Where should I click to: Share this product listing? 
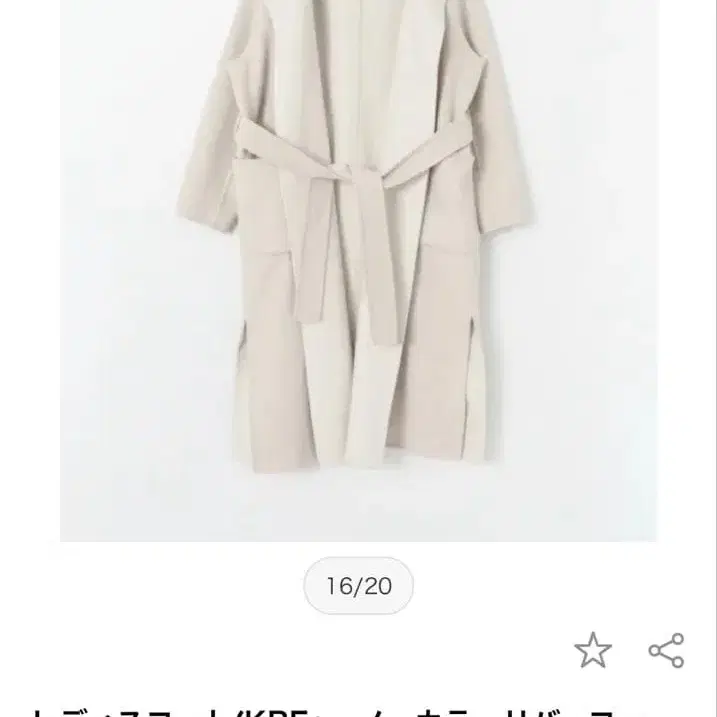click(x=666, y=650)
